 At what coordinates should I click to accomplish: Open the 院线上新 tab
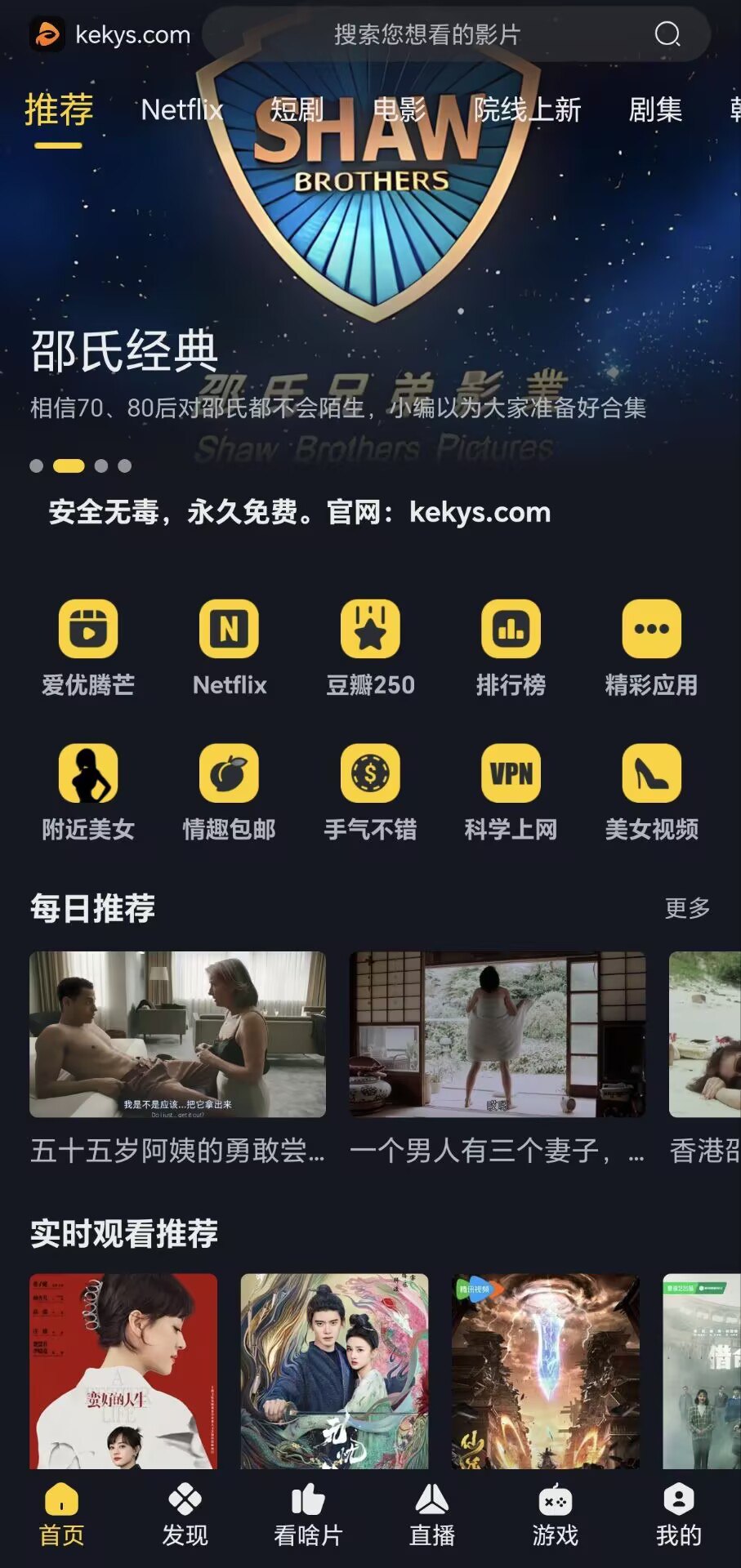pos(527,109)
